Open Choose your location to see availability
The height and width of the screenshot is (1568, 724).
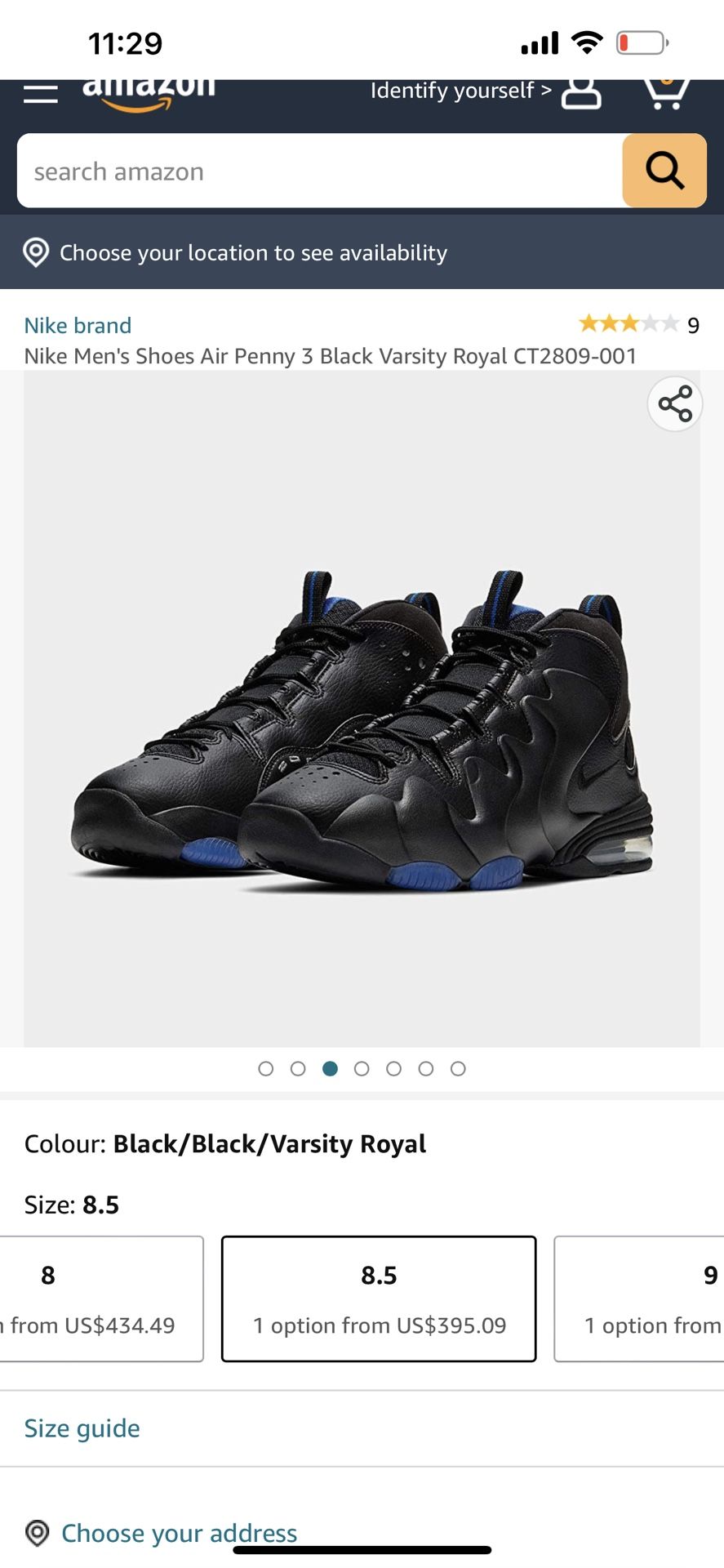[x=253, y=253]
